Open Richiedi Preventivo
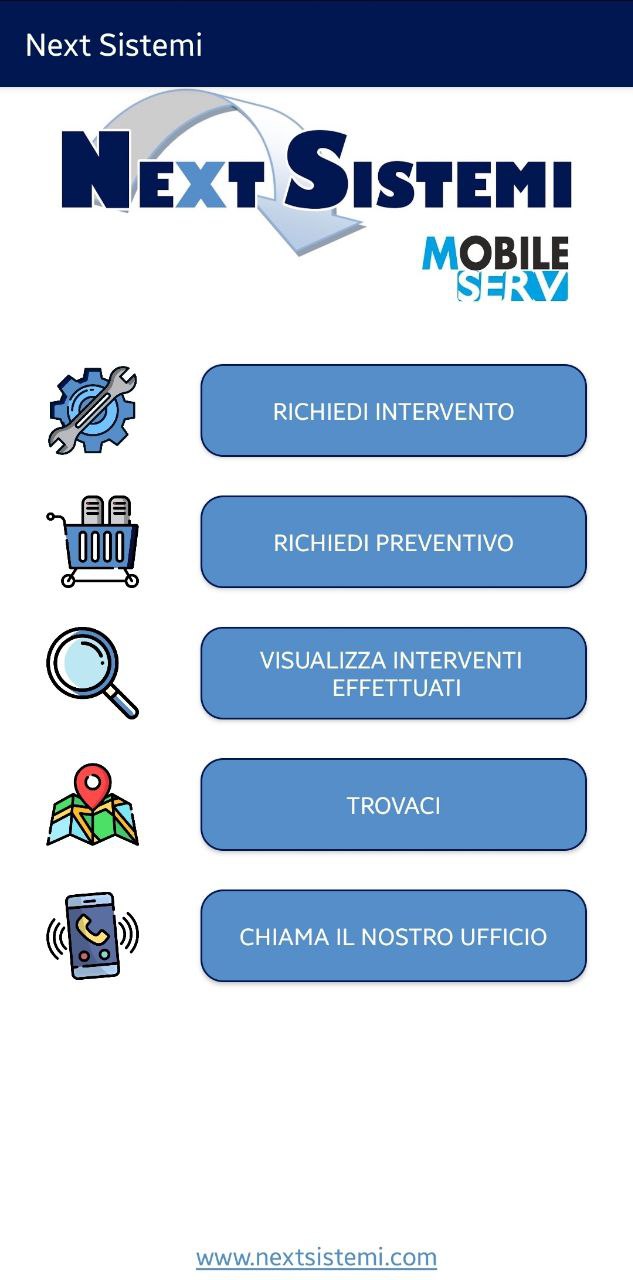 (393, 542)
